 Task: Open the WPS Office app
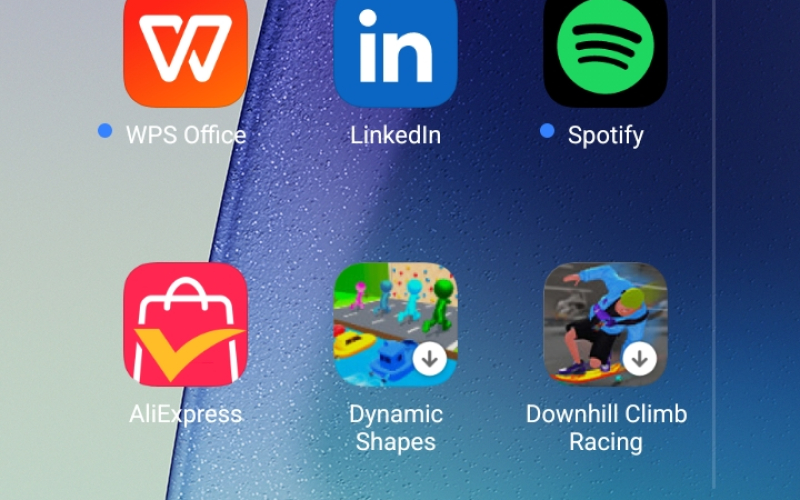185,50
